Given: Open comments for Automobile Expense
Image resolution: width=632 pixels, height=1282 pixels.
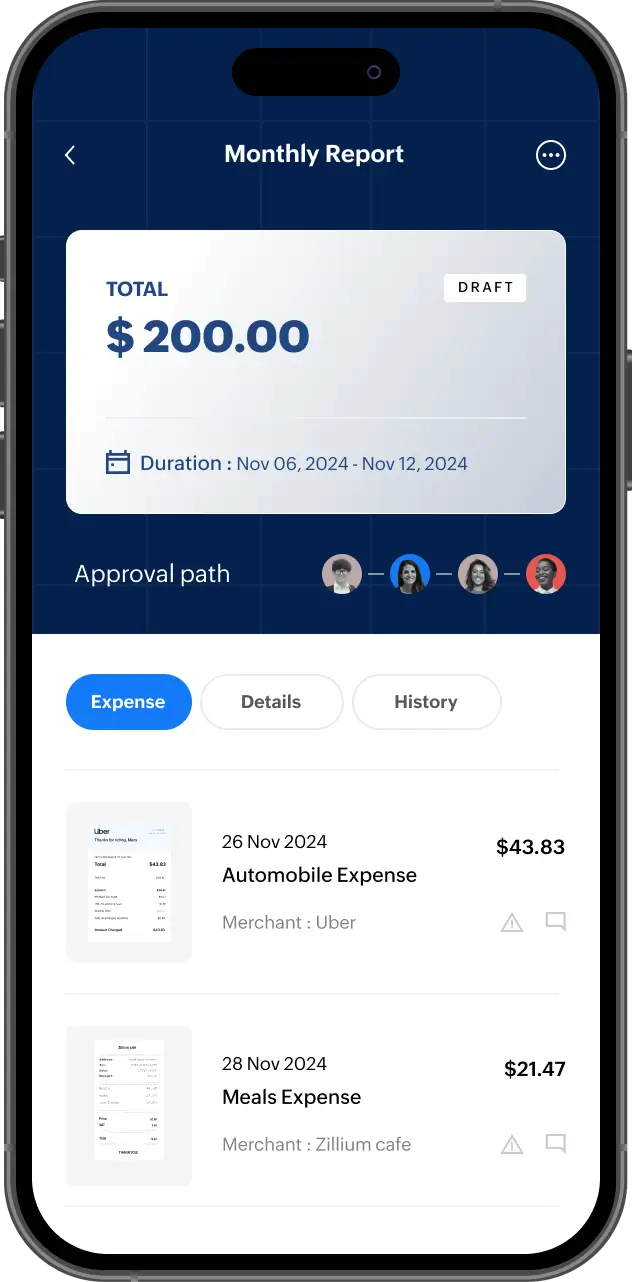Looking at the screenshot, I should pyautogui.click(x=556, y=922).
